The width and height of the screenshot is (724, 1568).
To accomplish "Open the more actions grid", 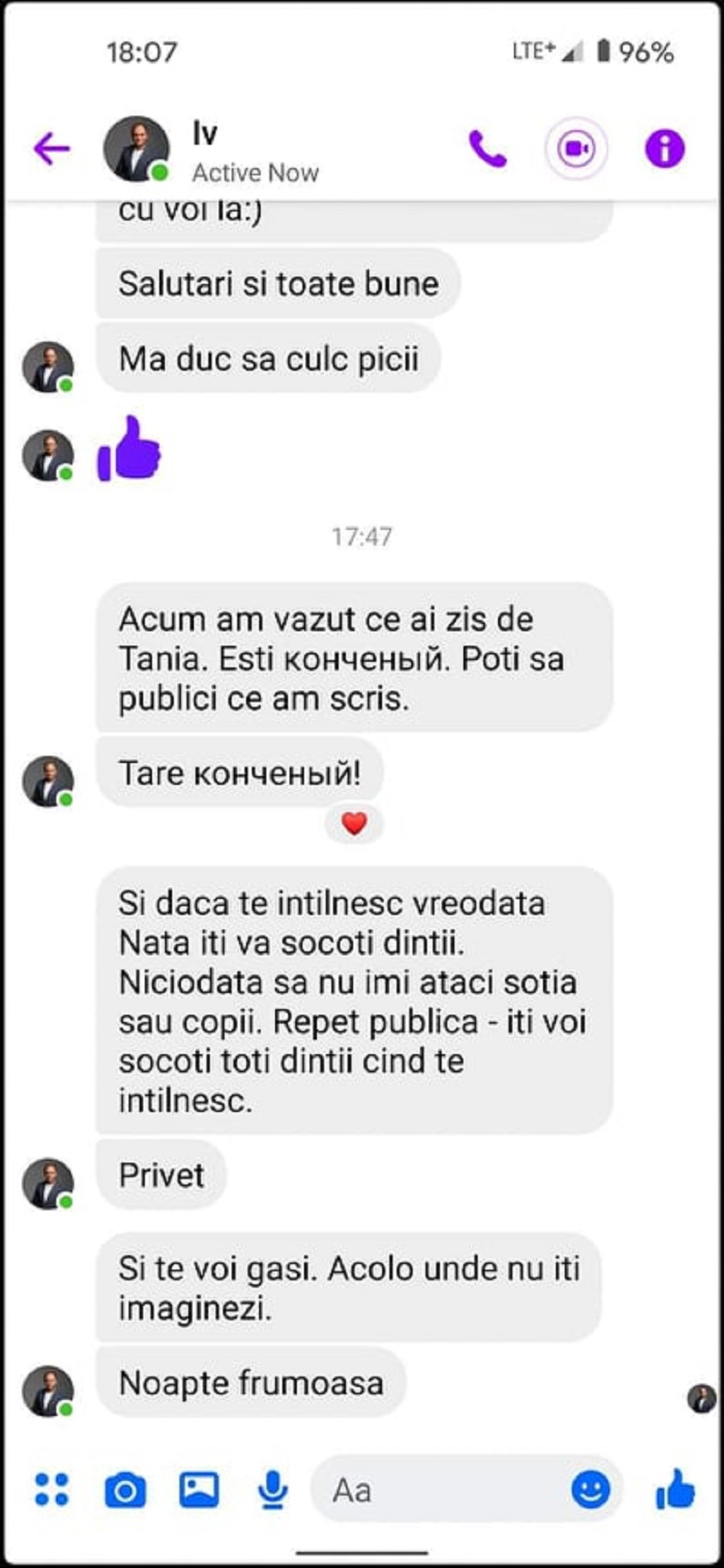I will tap(52, 1489).
